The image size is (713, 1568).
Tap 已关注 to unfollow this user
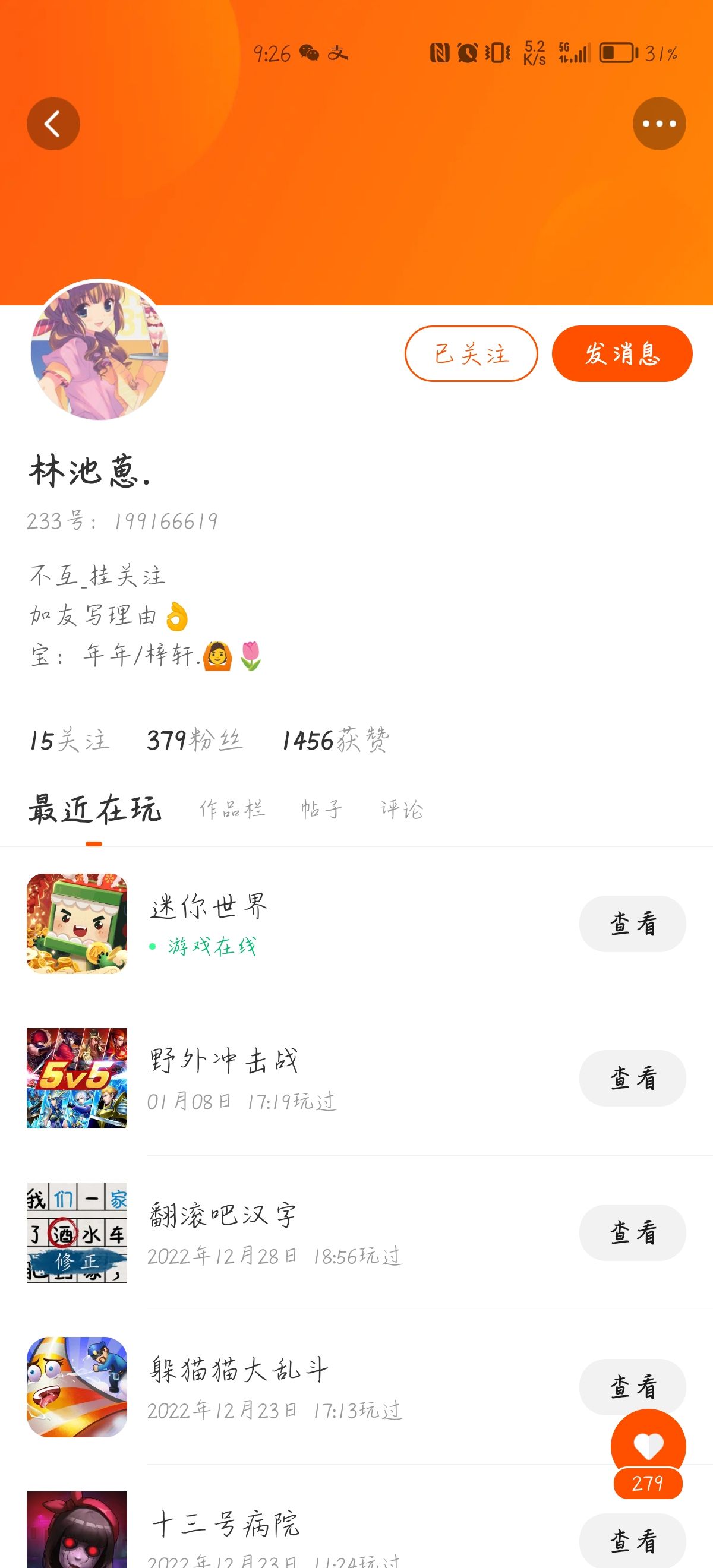click(471, 353)
